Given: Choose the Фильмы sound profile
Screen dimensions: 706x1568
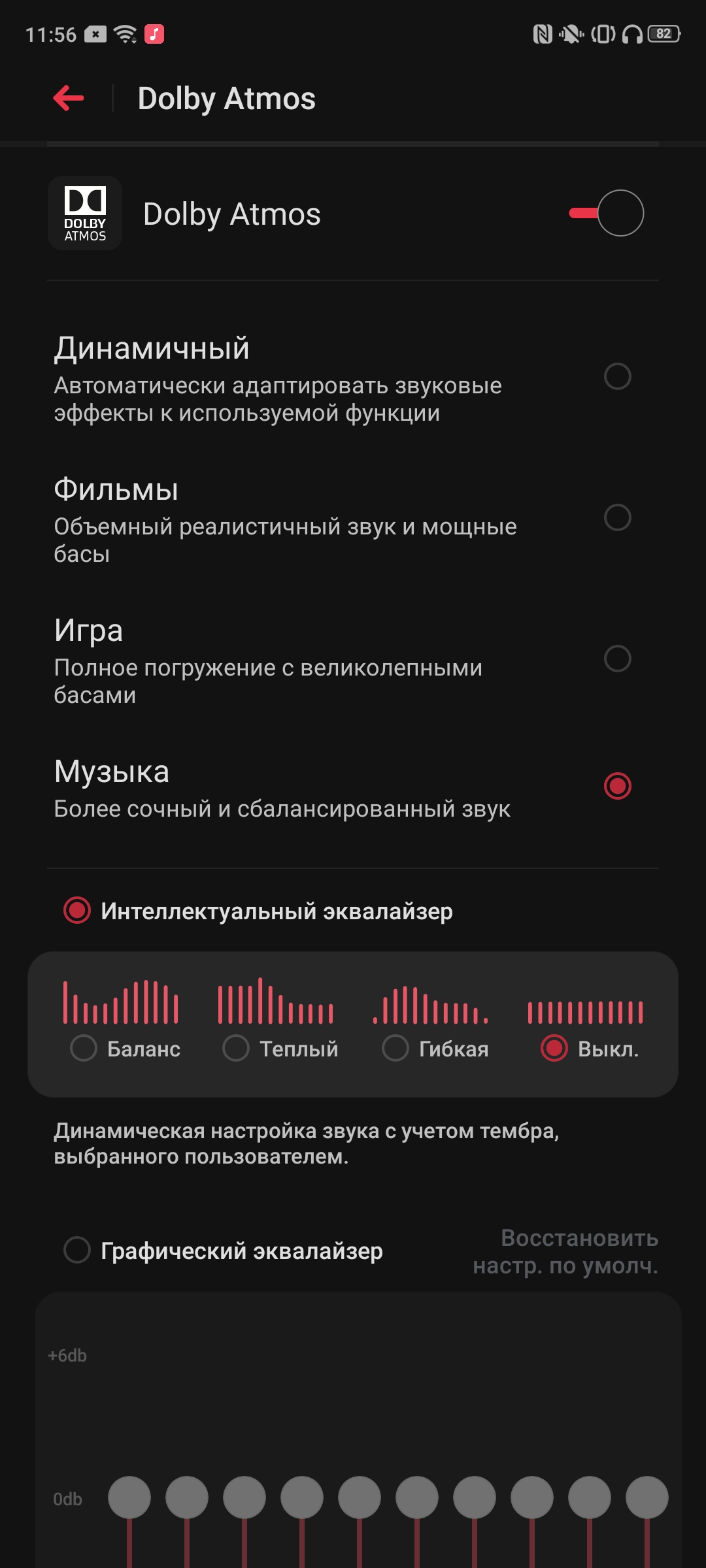Looking at the screenshot, I should pos(617,517).
